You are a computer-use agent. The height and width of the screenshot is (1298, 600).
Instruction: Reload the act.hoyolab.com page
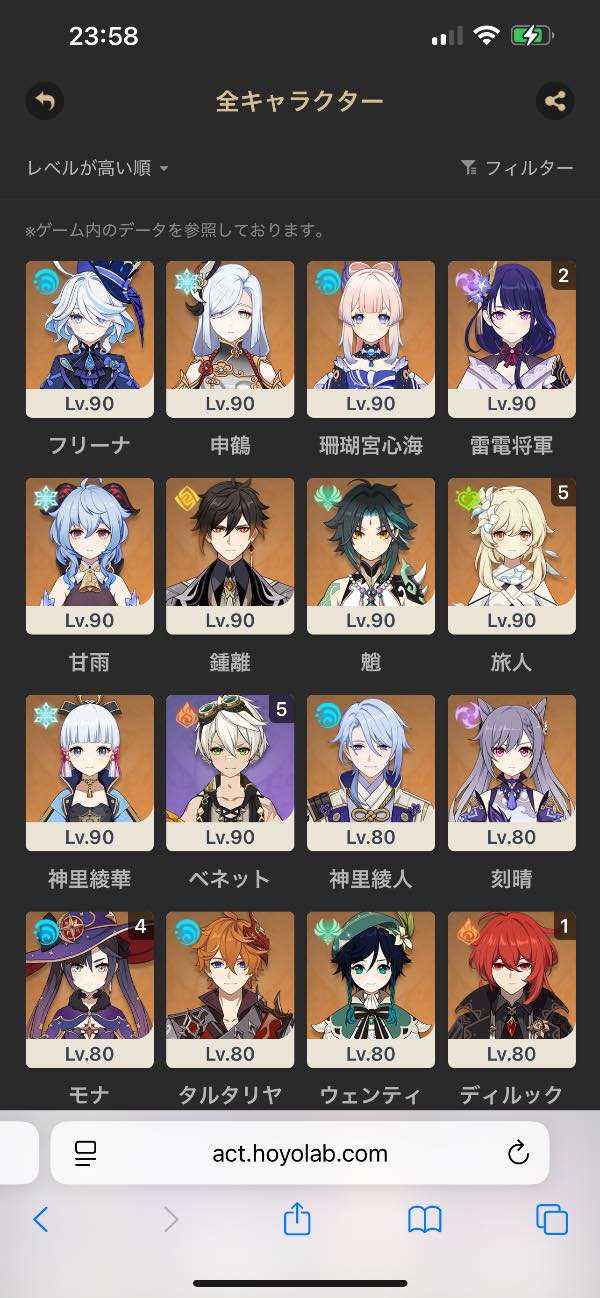pos(518,1154)
